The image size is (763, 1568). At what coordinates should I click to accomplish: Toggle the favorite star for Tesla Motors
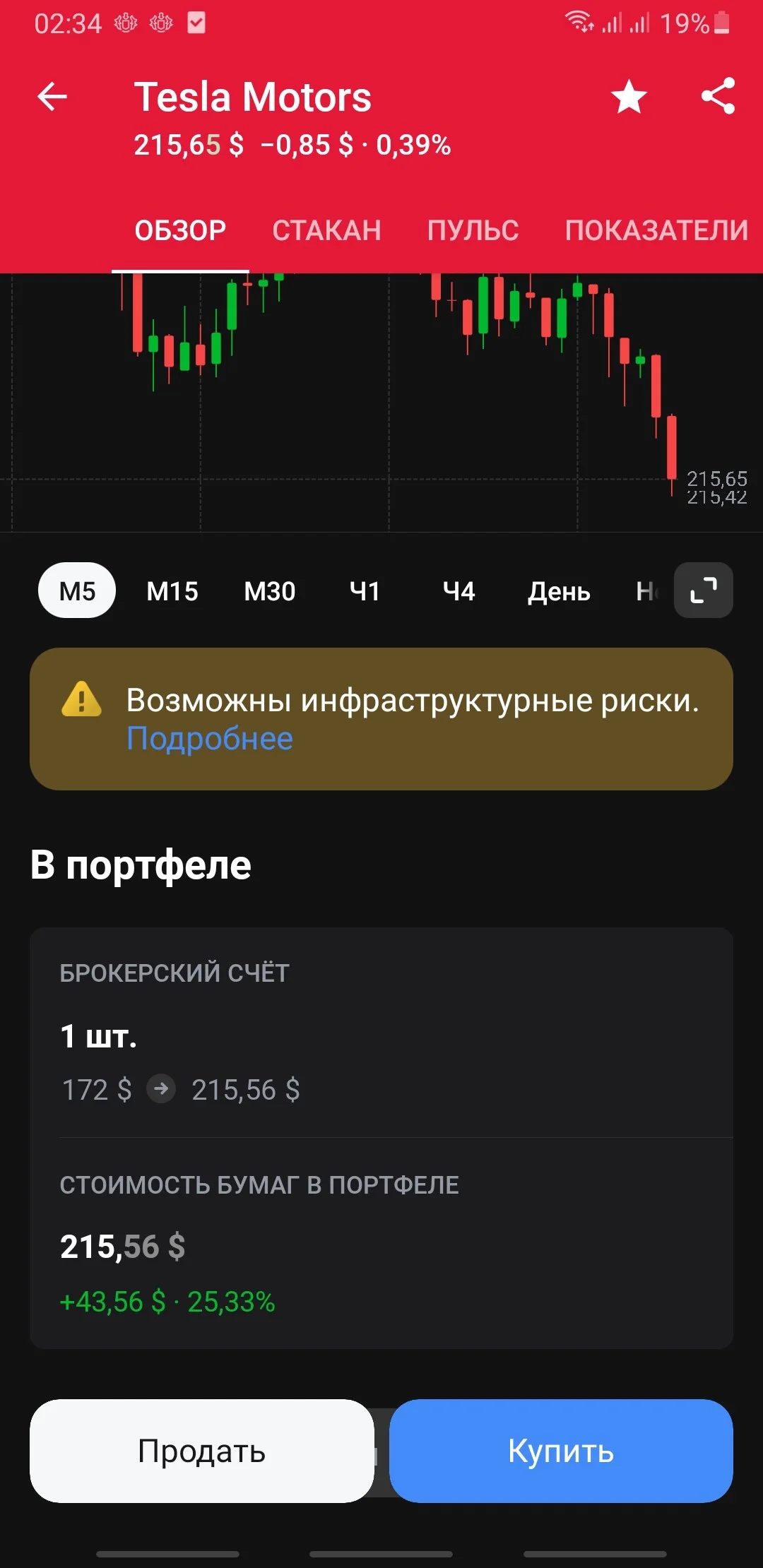click(x=629, y=96)
